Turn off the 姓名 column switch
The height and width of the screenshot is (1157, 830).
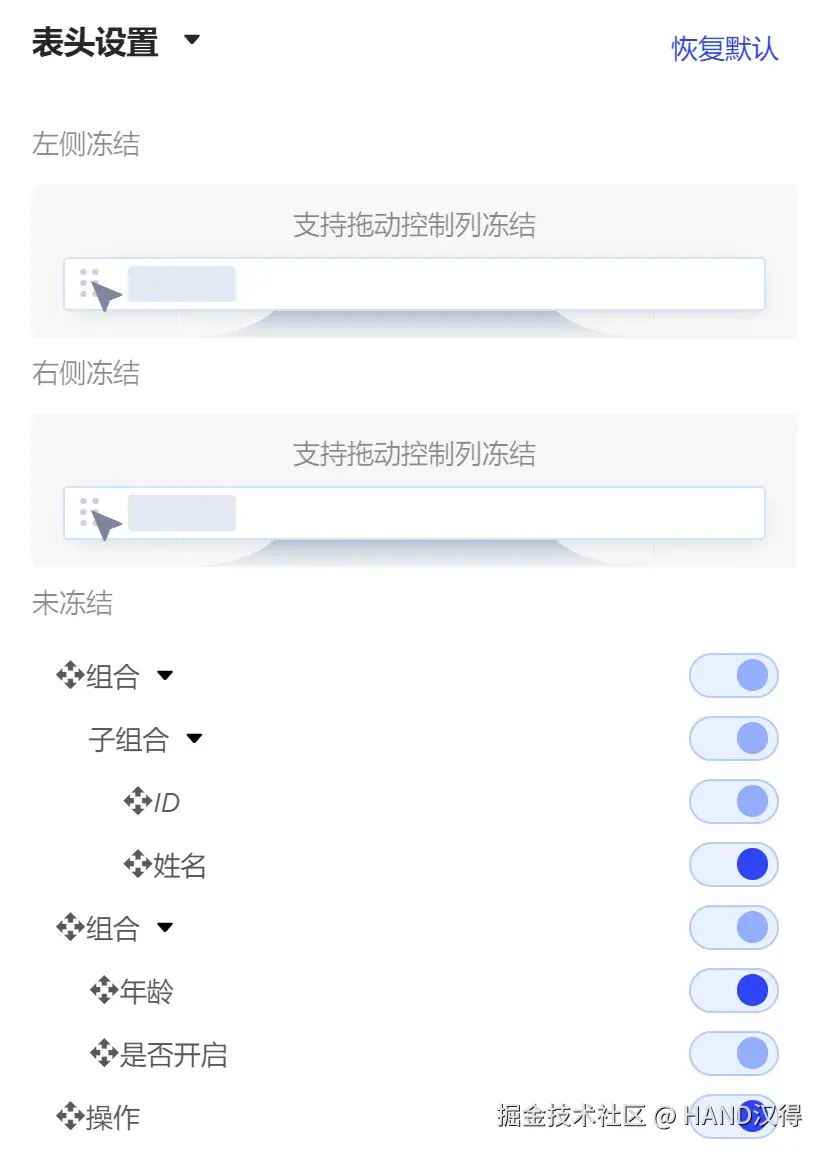coord(733,865)
